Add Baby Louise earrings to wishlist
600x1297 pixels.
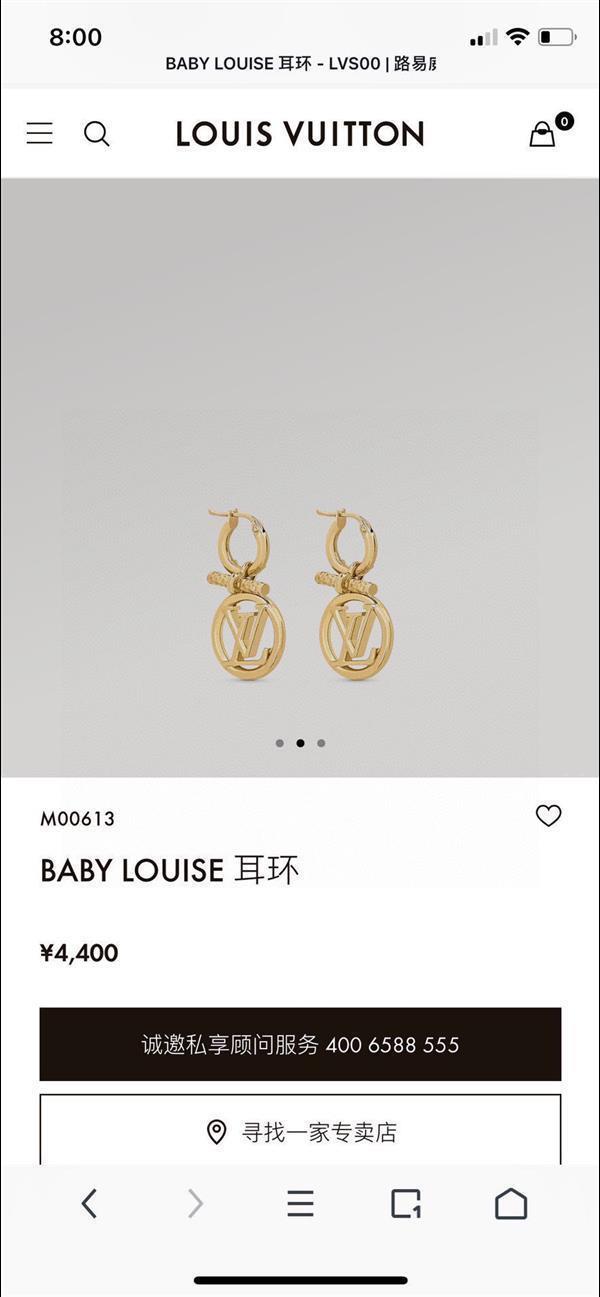click(548, 816)
